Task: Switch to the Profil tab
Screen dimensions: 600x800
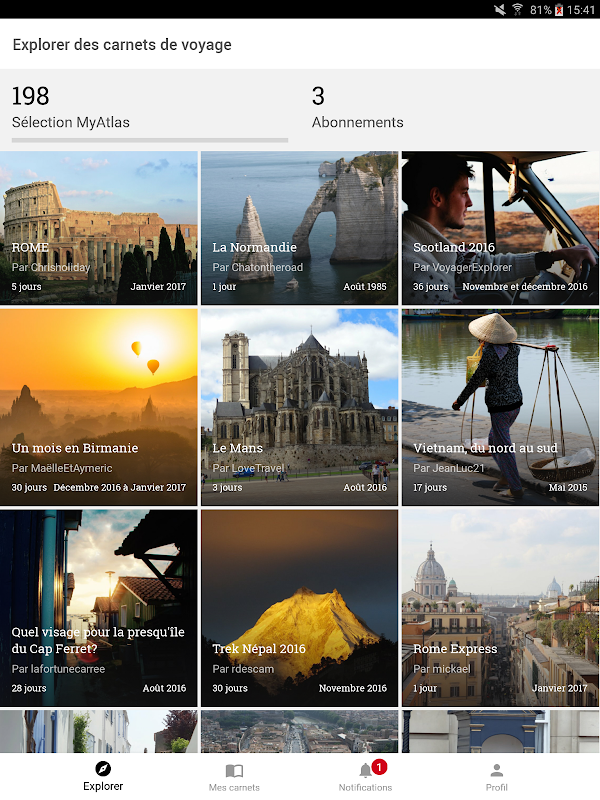Action: 497,776
